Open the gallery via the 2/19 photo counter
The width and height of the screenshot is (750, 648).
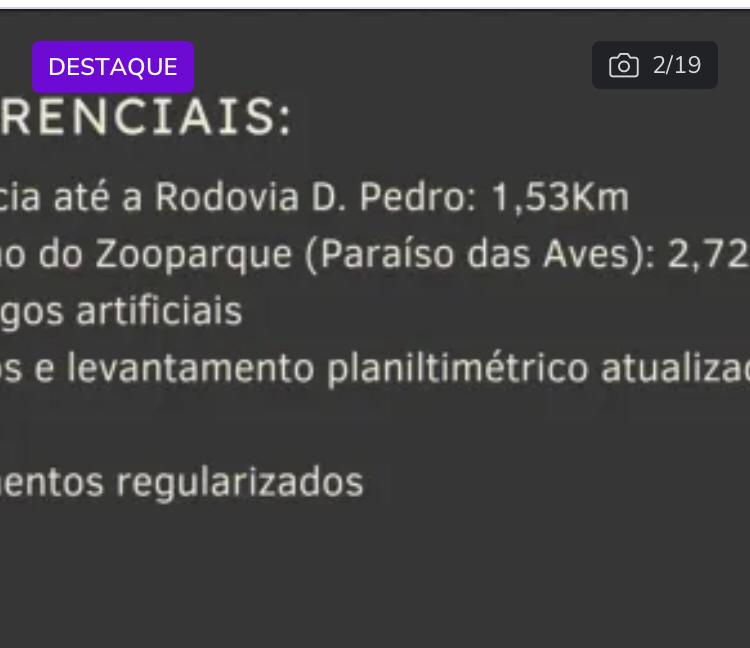click(655, 66)
